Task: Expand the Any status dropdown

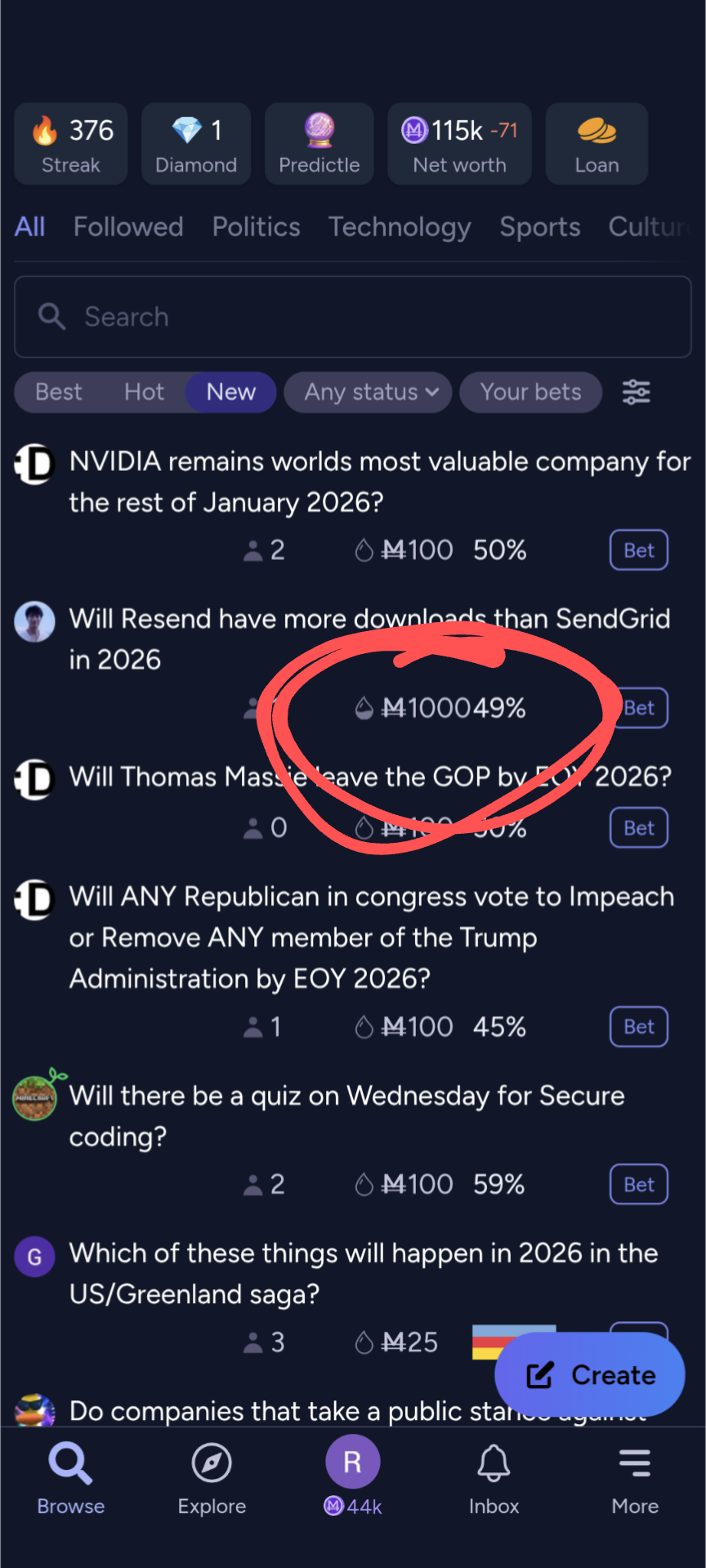Action: tap(369, 392)
